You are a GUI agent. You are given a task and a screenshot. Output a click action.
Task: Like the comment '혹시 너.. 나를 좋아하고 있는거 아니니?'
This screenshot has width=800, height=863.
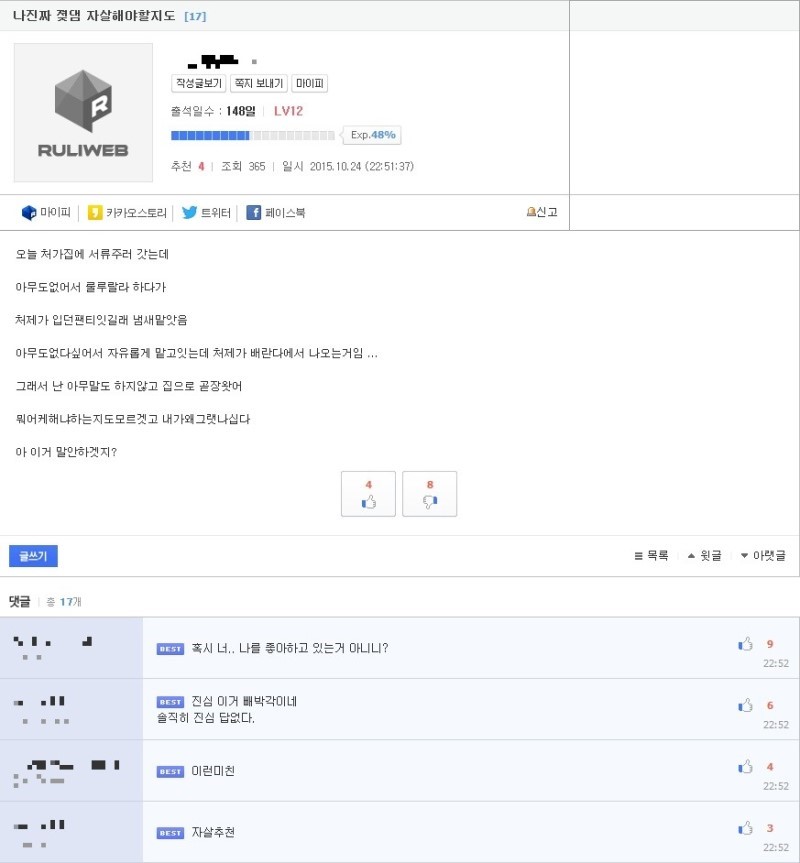tap(745, 645)
